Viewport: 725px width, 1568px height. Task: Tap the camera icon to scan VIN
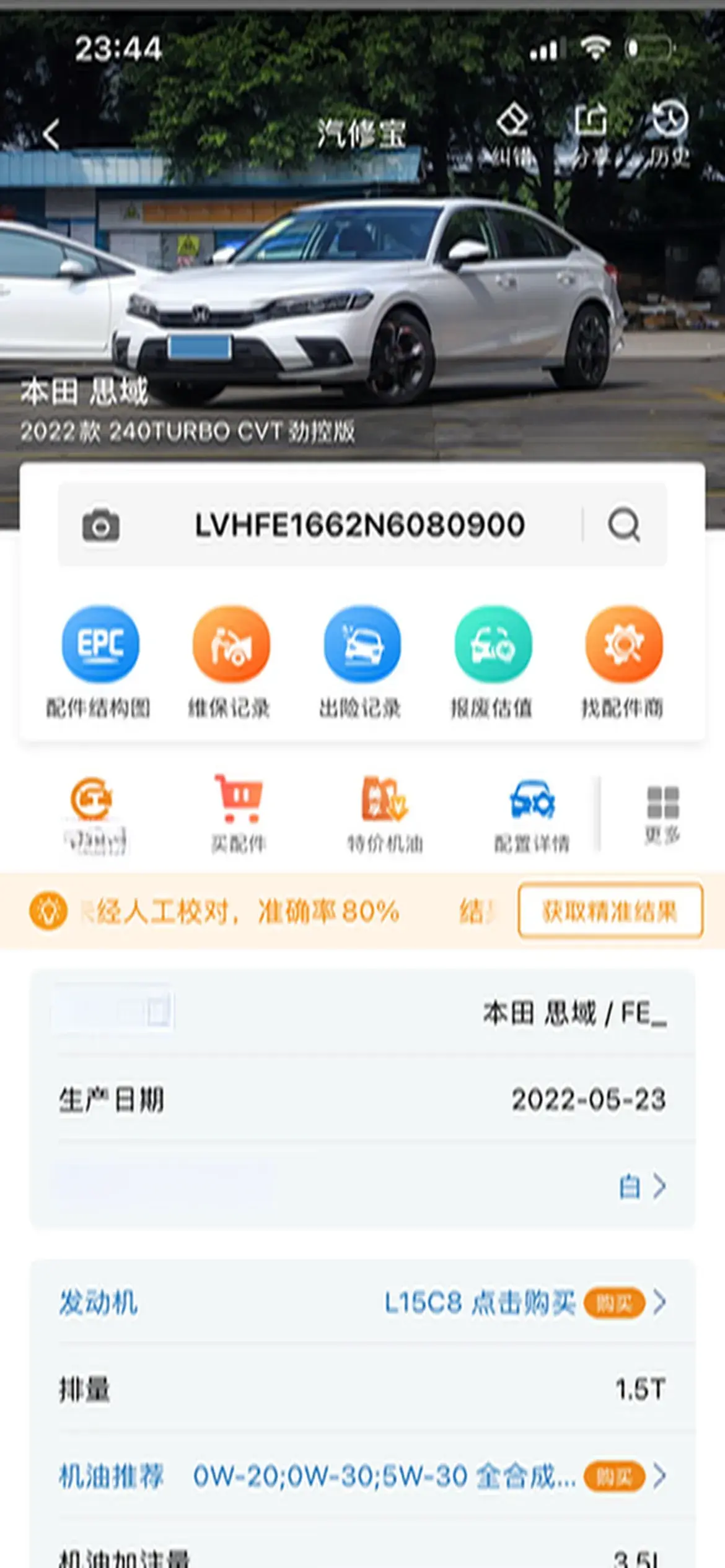point(101,526)
